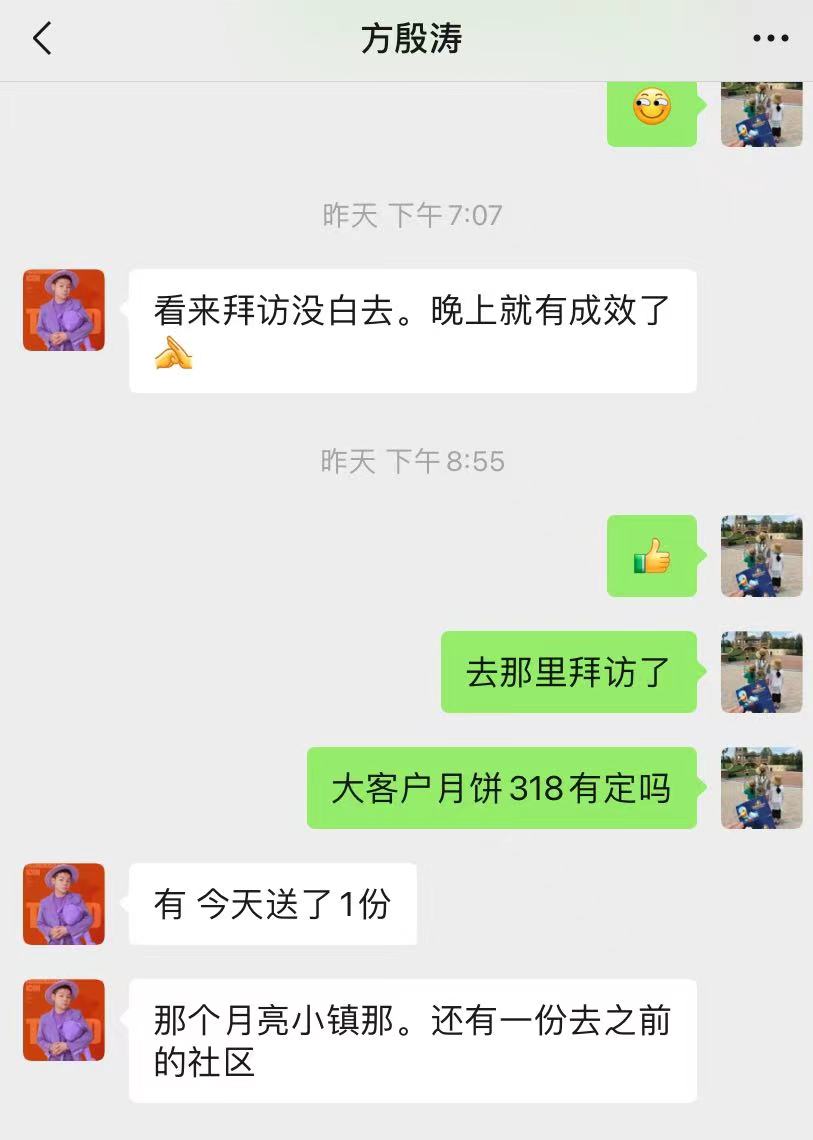Image resolution: width=813 pixels, height=1140 pixels.
Task: Open the chat info three-dot menu
Action: [x=770, y=39]
